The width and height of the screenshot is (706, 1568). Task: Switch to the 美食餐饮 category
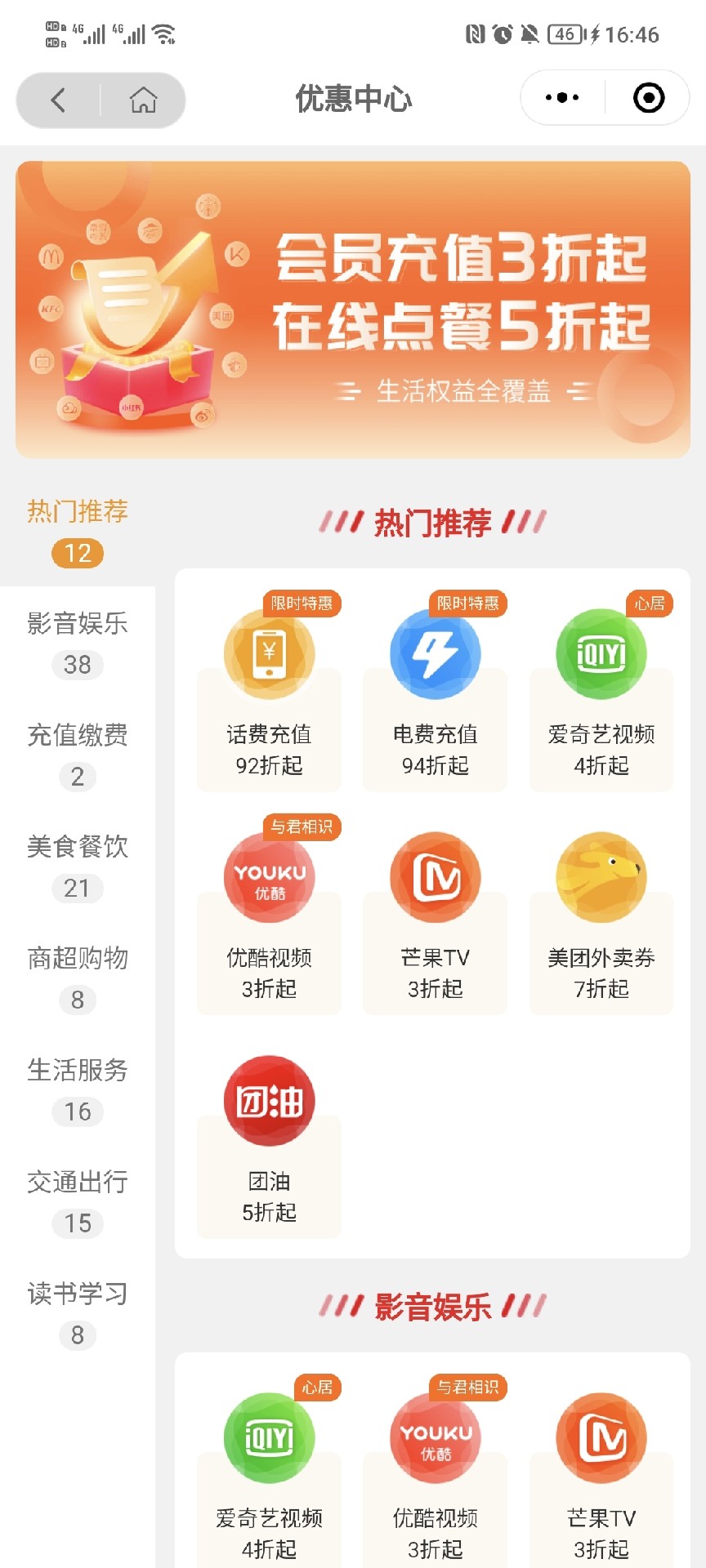click(78, 866)
